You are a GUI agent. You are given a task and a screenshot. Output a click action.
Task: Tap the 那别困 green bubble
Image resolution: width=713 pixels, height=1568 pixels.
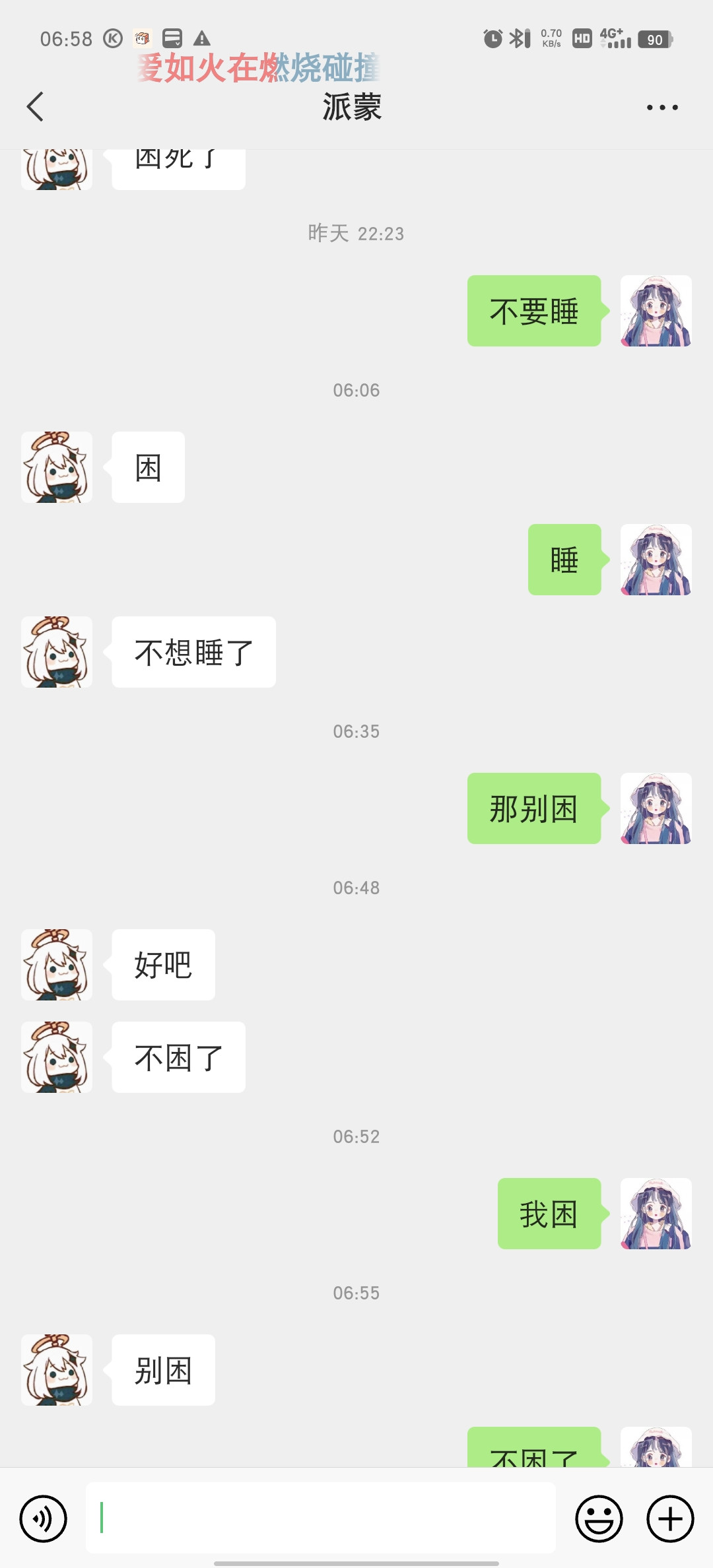click(533, 809)
